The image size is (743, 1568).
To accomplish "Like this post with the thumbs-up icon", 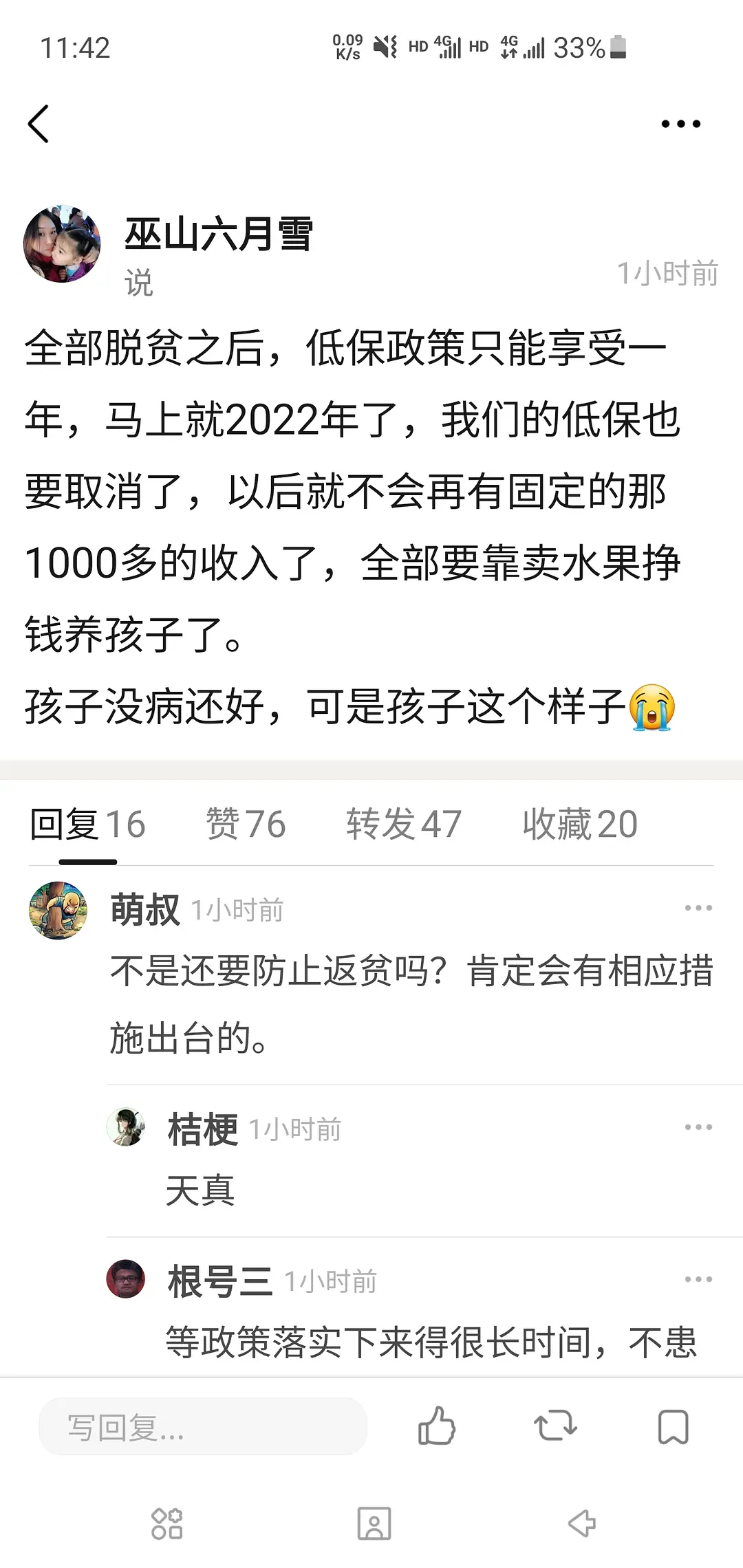I will 437,1426.
